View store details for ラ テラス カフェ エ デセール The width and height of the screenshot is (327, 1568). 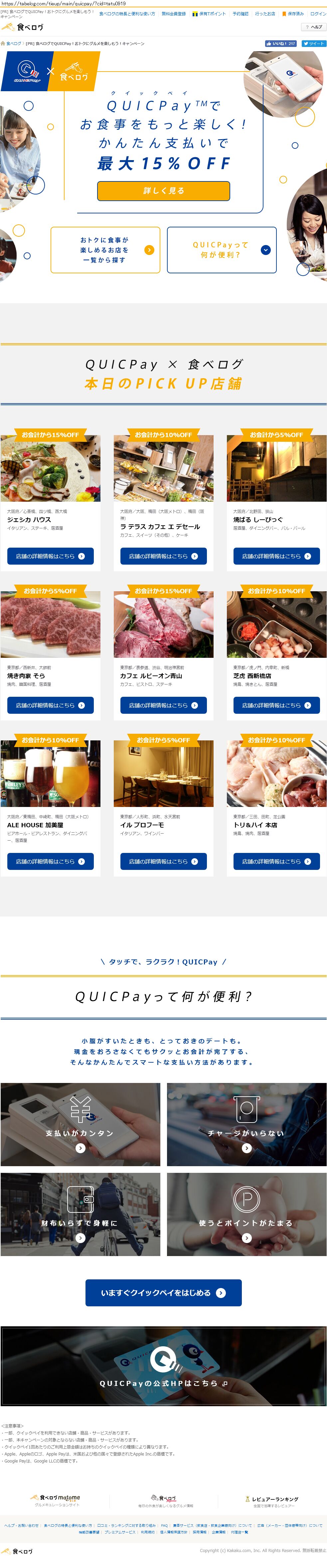(164, 556)
